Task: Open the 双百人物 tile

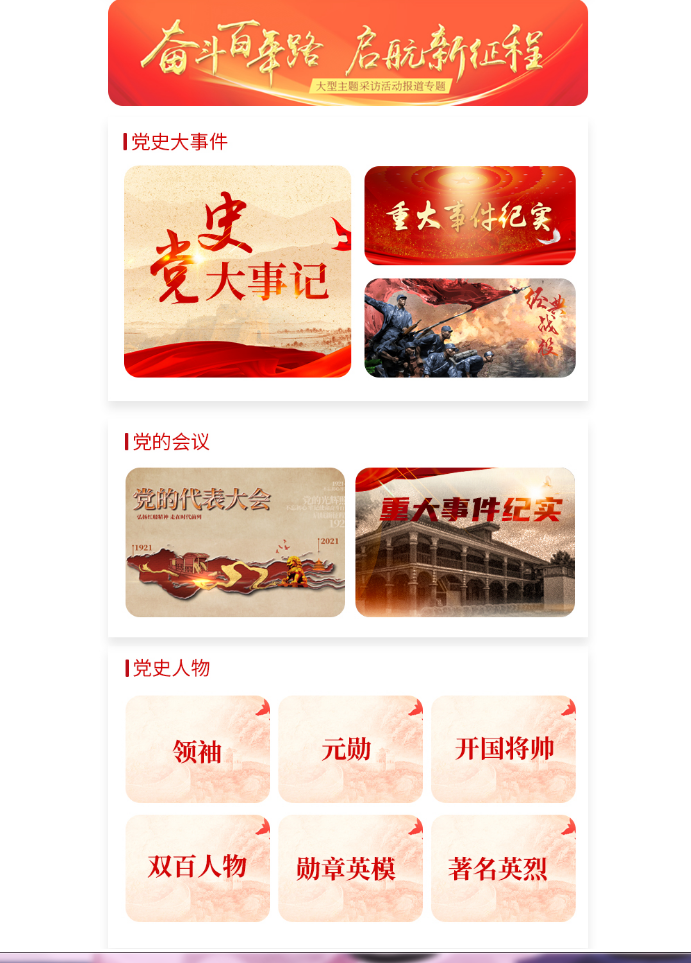Action: (x=197, y=868)
